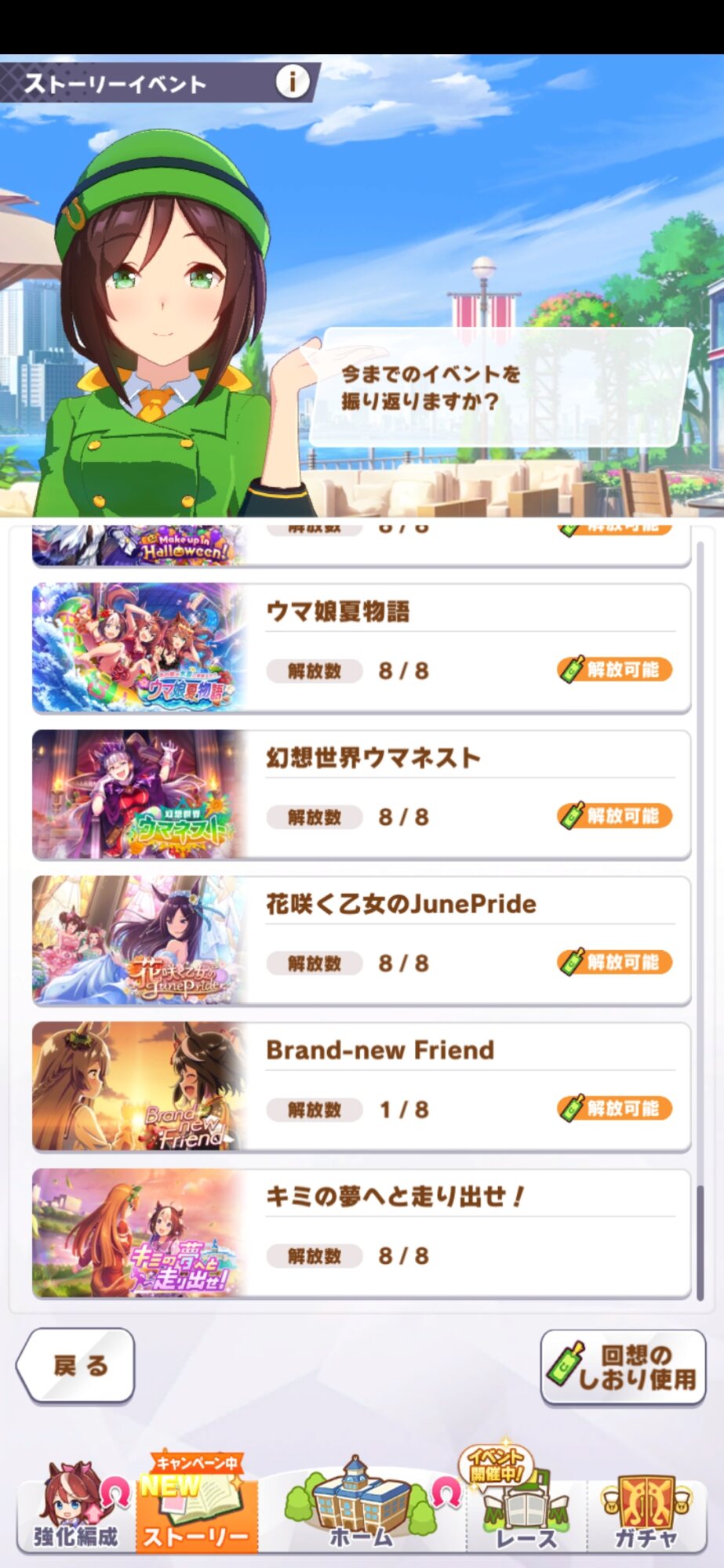Go back with the 戻る button

click(x=76, y=1365)
